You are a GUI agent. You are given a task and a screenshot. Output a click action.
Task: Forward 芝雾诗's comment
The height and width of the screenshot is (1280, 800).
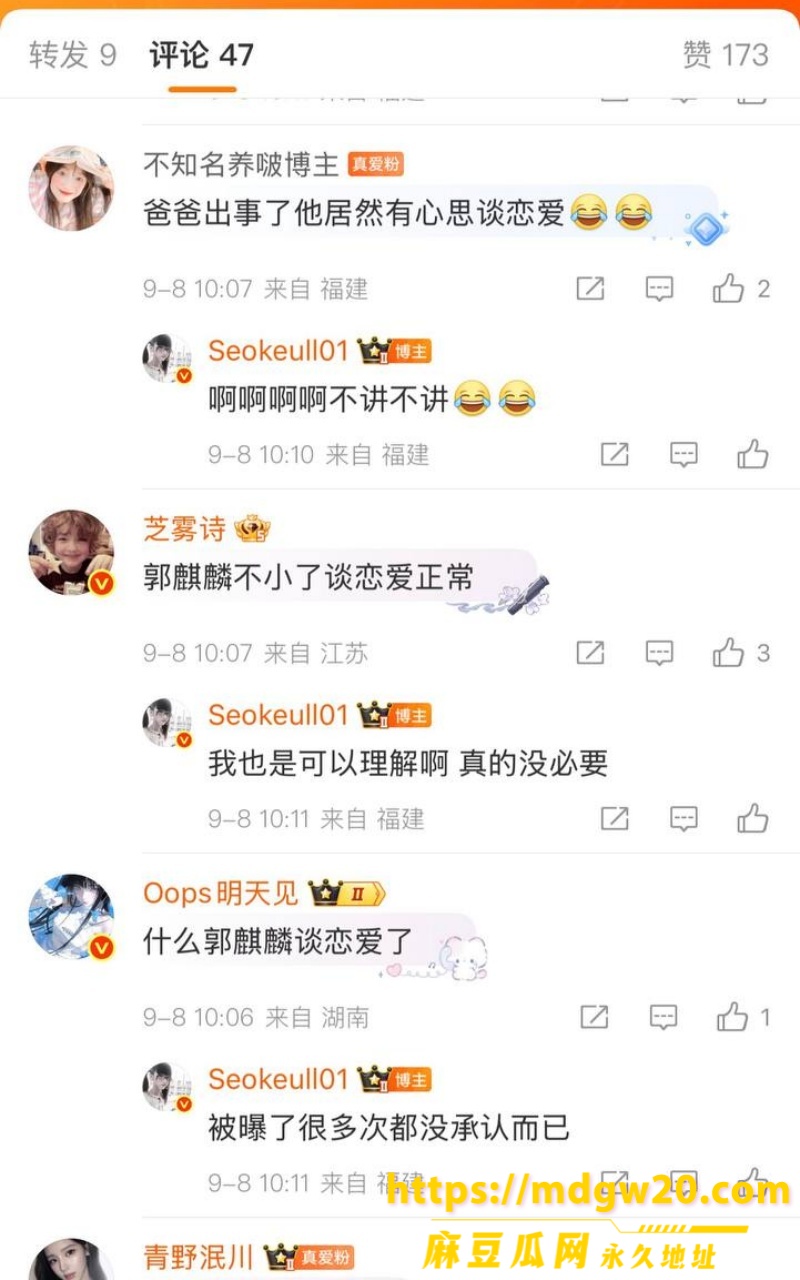(590, 653)
